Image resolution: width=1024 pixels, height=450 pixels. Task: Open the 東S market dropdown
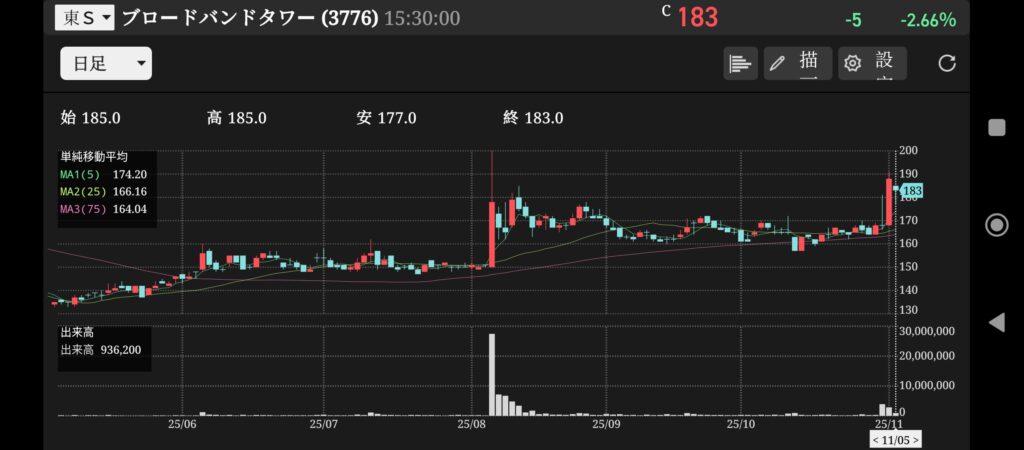click(x=85, y=18)
